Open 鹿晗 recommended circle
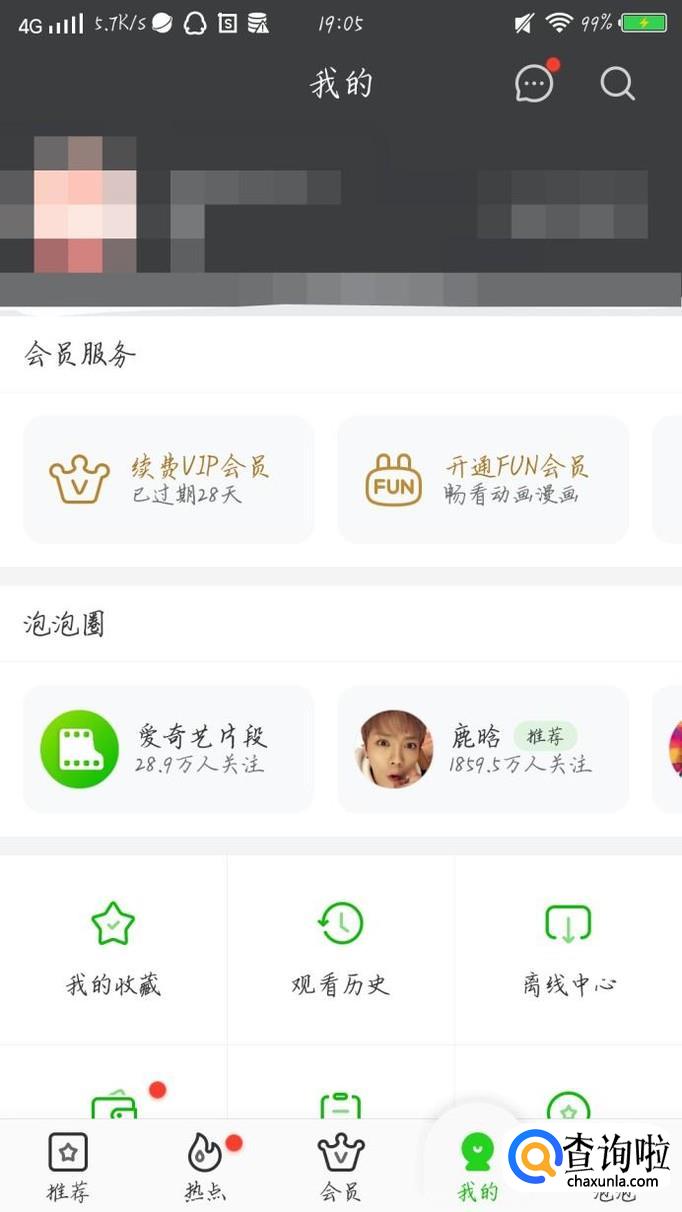682x1212 pixels. [483, 749]
